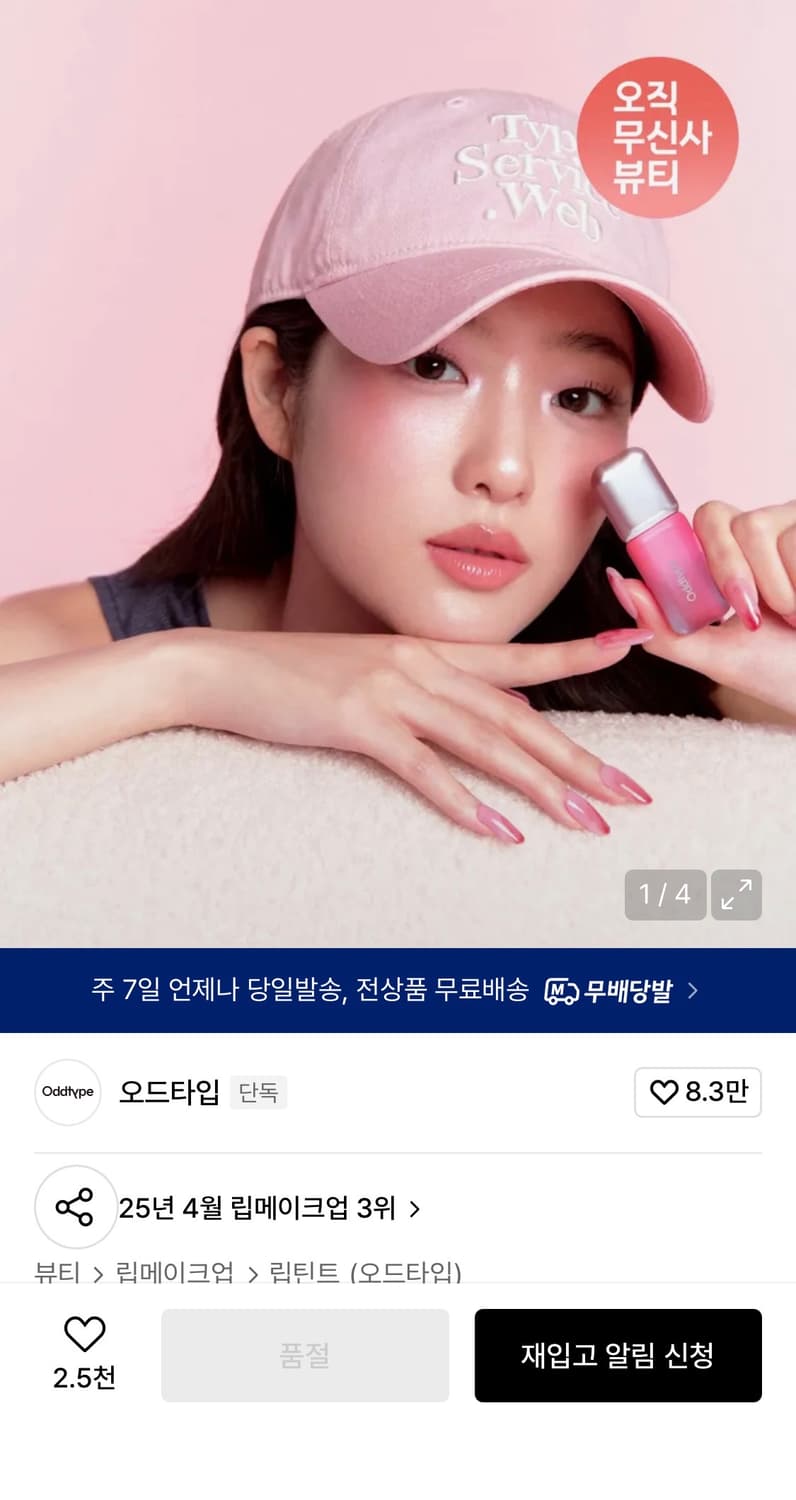Tap the 단독 exclusive label badge
The height and width of the screenshot is (1500, 796).
258,1093
